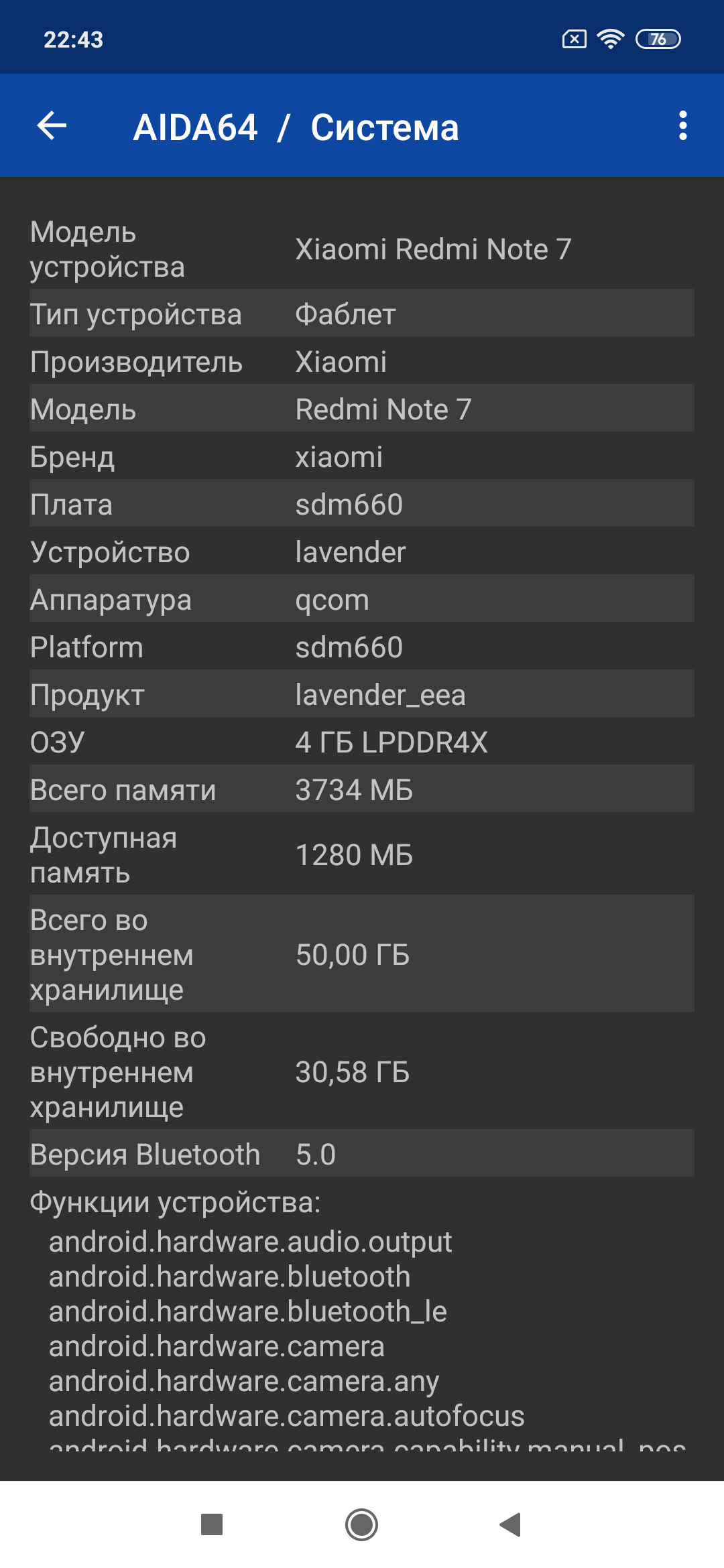Tap the system back triangle
The width and height of the screenshot is (724, 1568).
pos(511,1524)
